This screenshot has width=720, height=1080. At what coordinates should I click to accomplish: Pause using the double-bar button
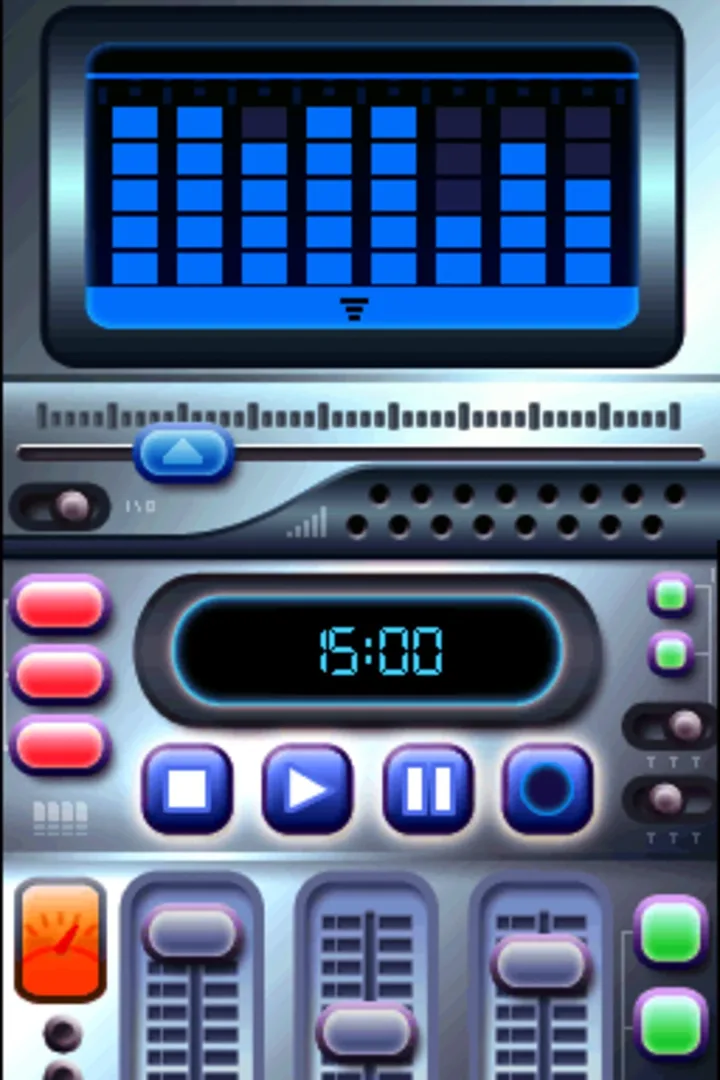coord(428,789)
